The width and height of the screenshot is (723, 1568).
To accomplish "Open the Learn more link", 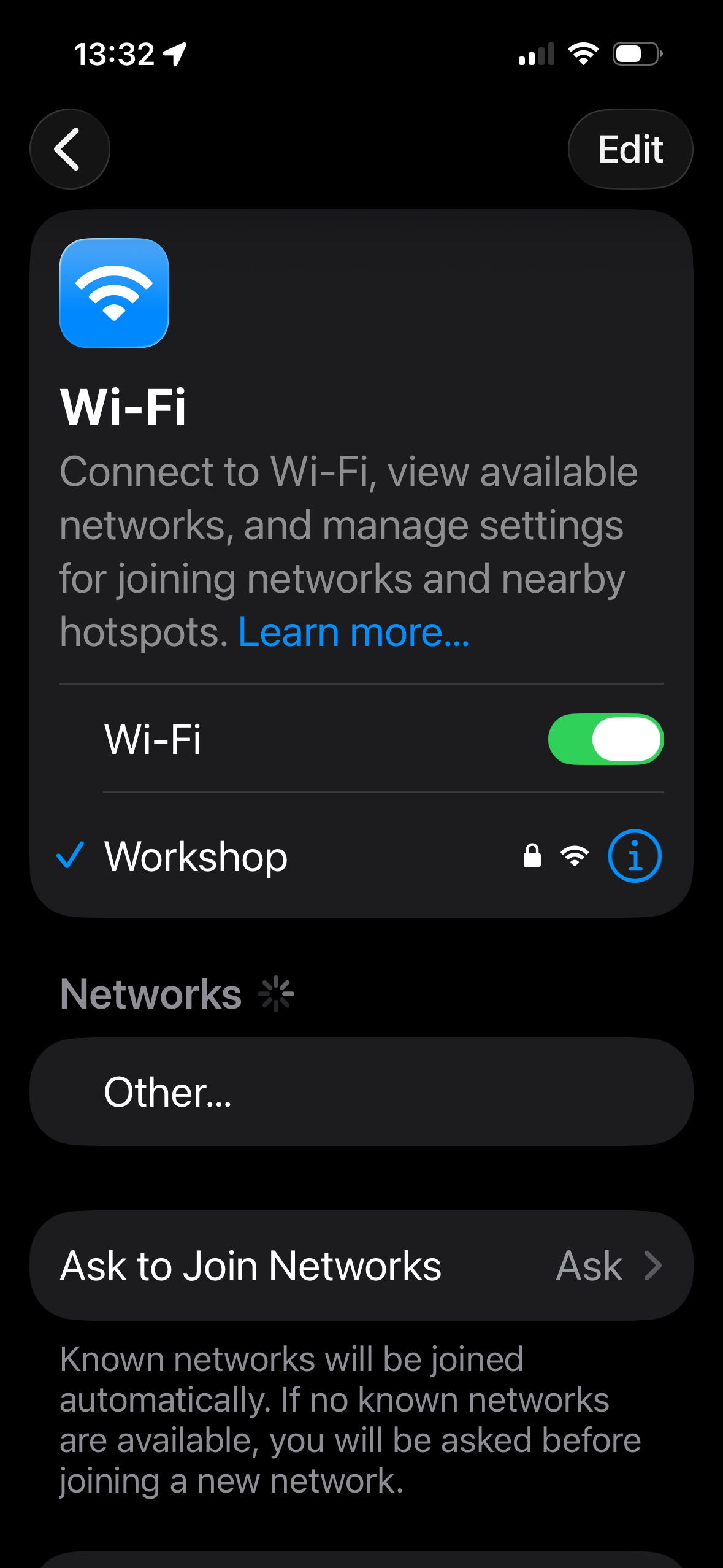I will tap(354, 632).
